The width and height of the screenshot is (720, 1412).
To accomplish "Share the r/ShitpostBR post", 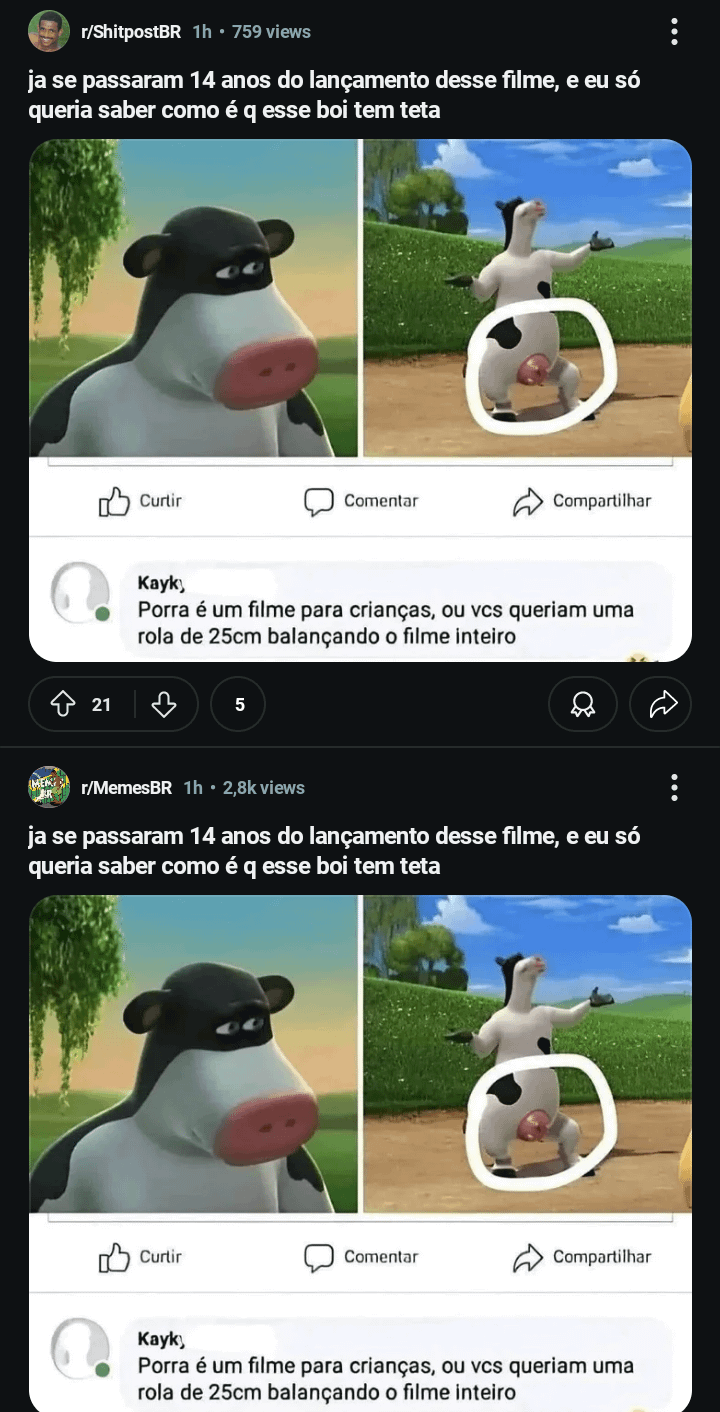I will [x=663, y=705].
